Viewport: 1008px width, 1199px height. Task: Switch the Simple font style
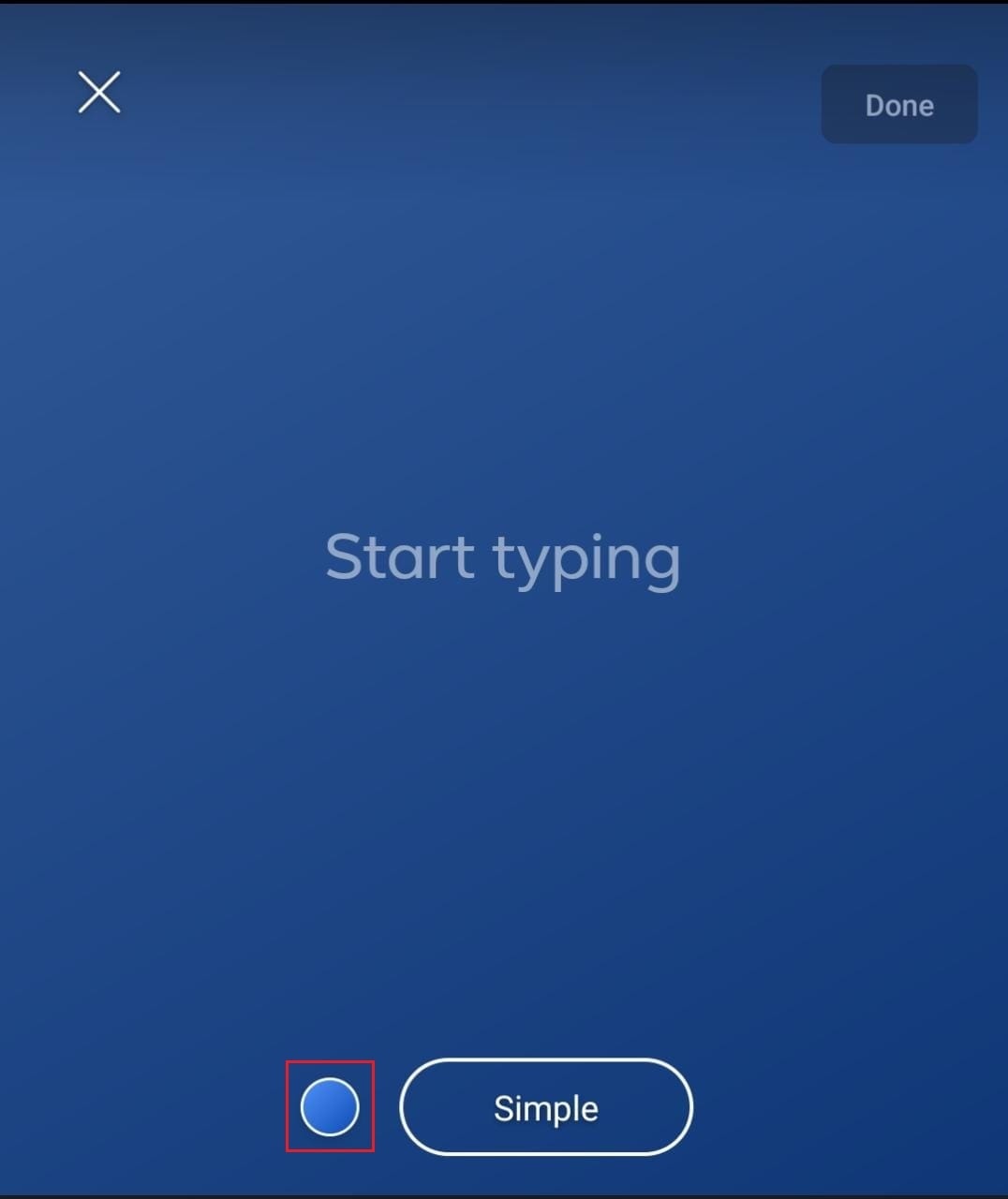[545, 1107]
